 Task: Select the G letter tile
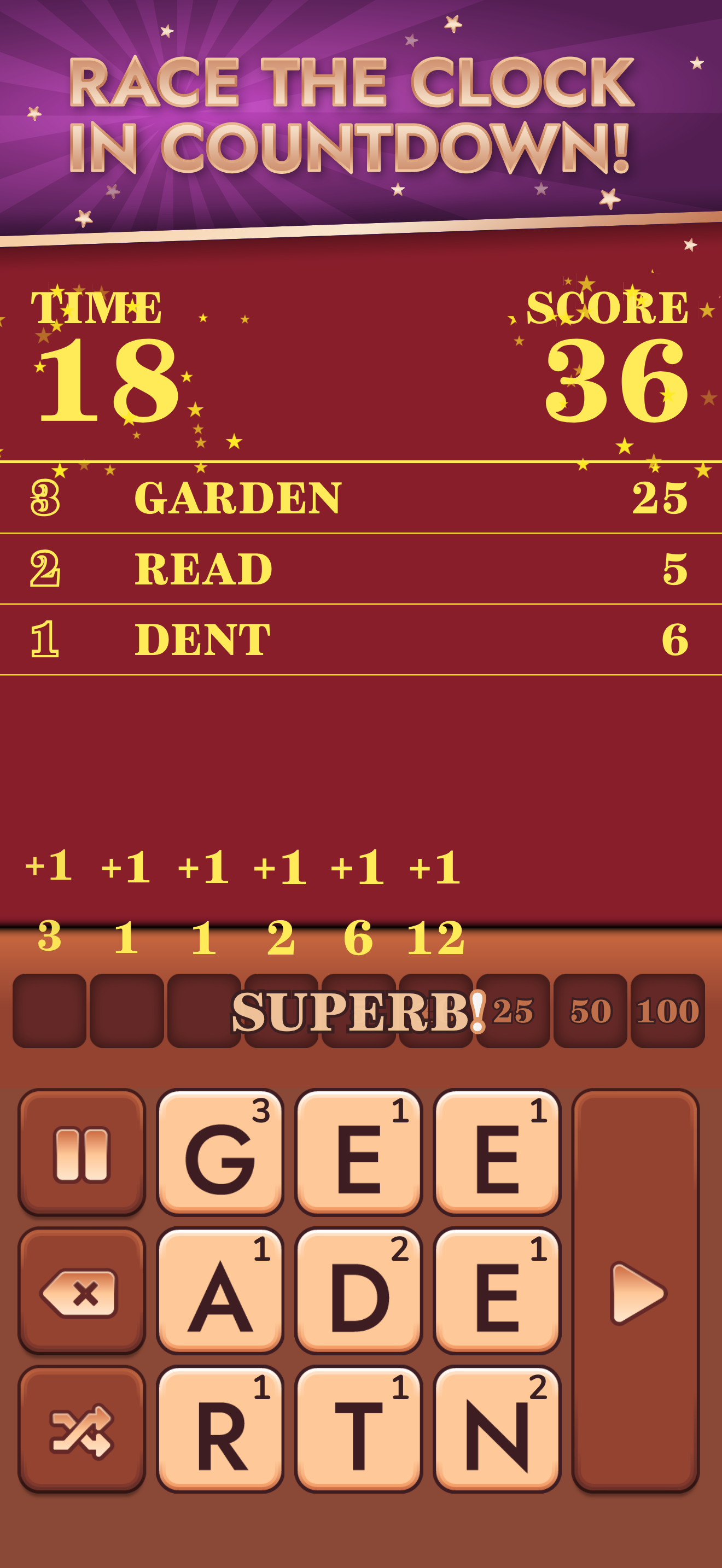pos(220,1154)
